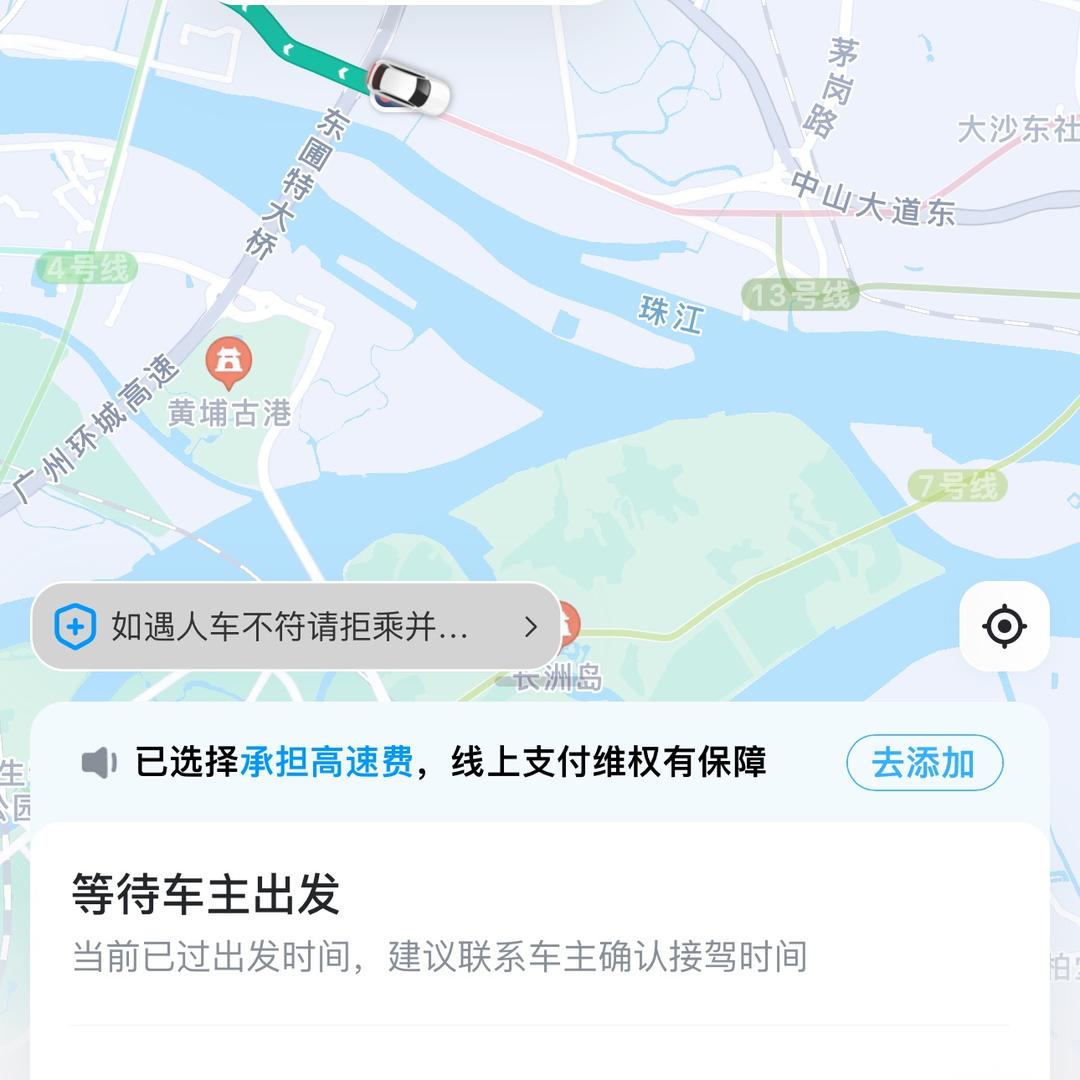
Task: Tap the 去添加 button
Action: (x=924, y=763)
